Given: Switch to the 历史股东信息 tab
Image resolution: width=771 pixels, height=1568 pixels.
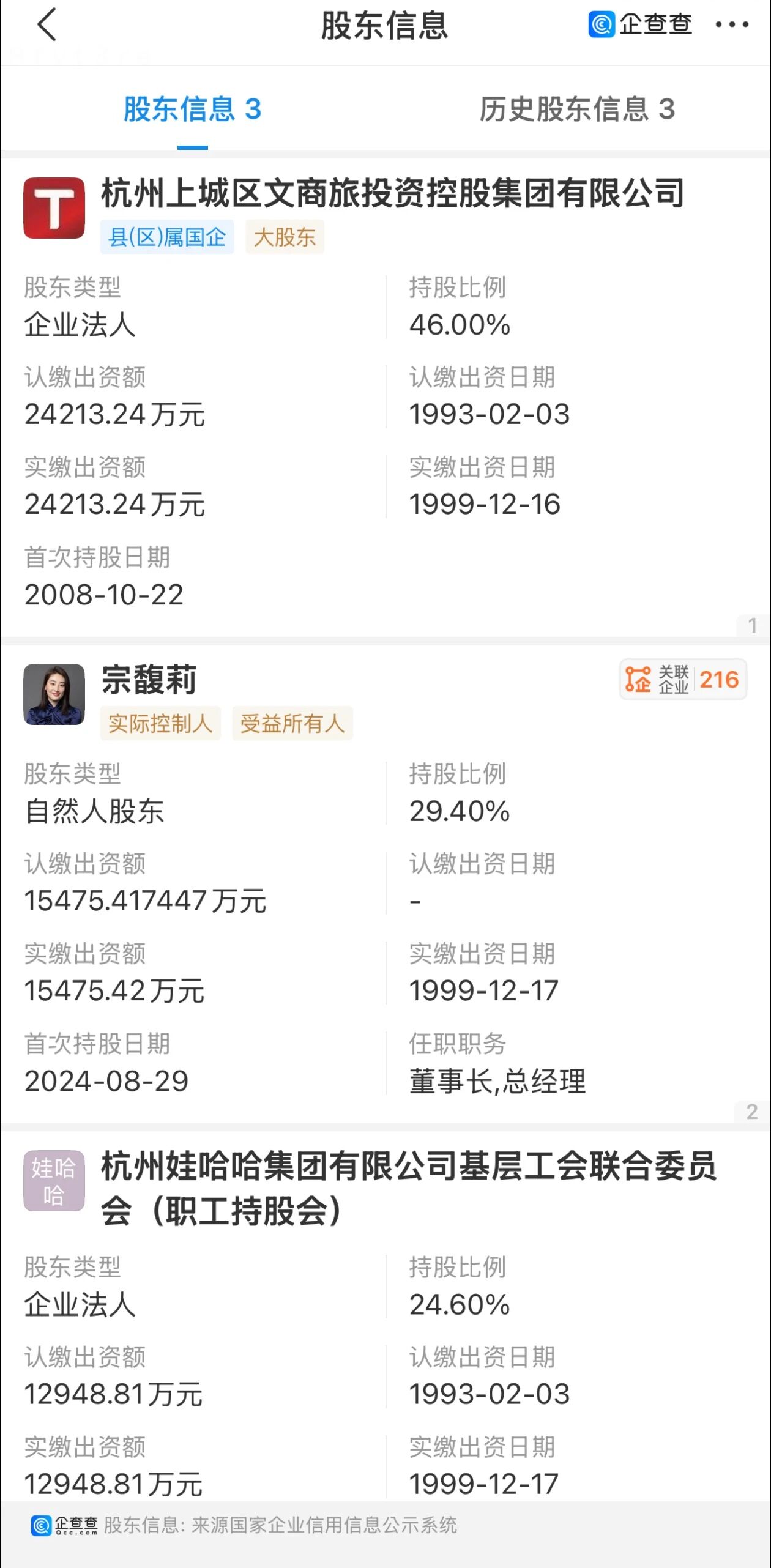Looking at the screenshot, I should pos(576,110).
